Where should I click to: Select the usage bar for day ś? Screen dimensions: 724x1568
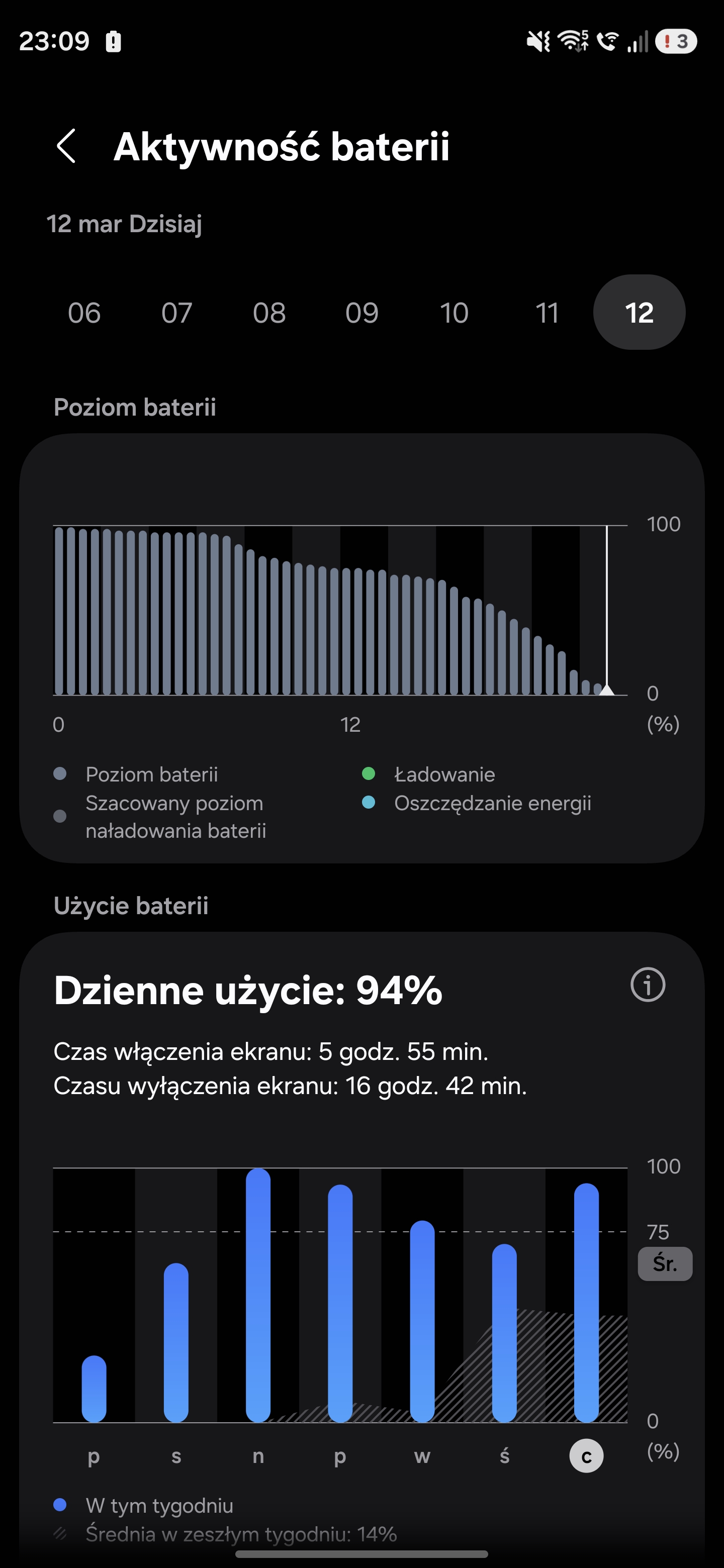(504, 1333)
